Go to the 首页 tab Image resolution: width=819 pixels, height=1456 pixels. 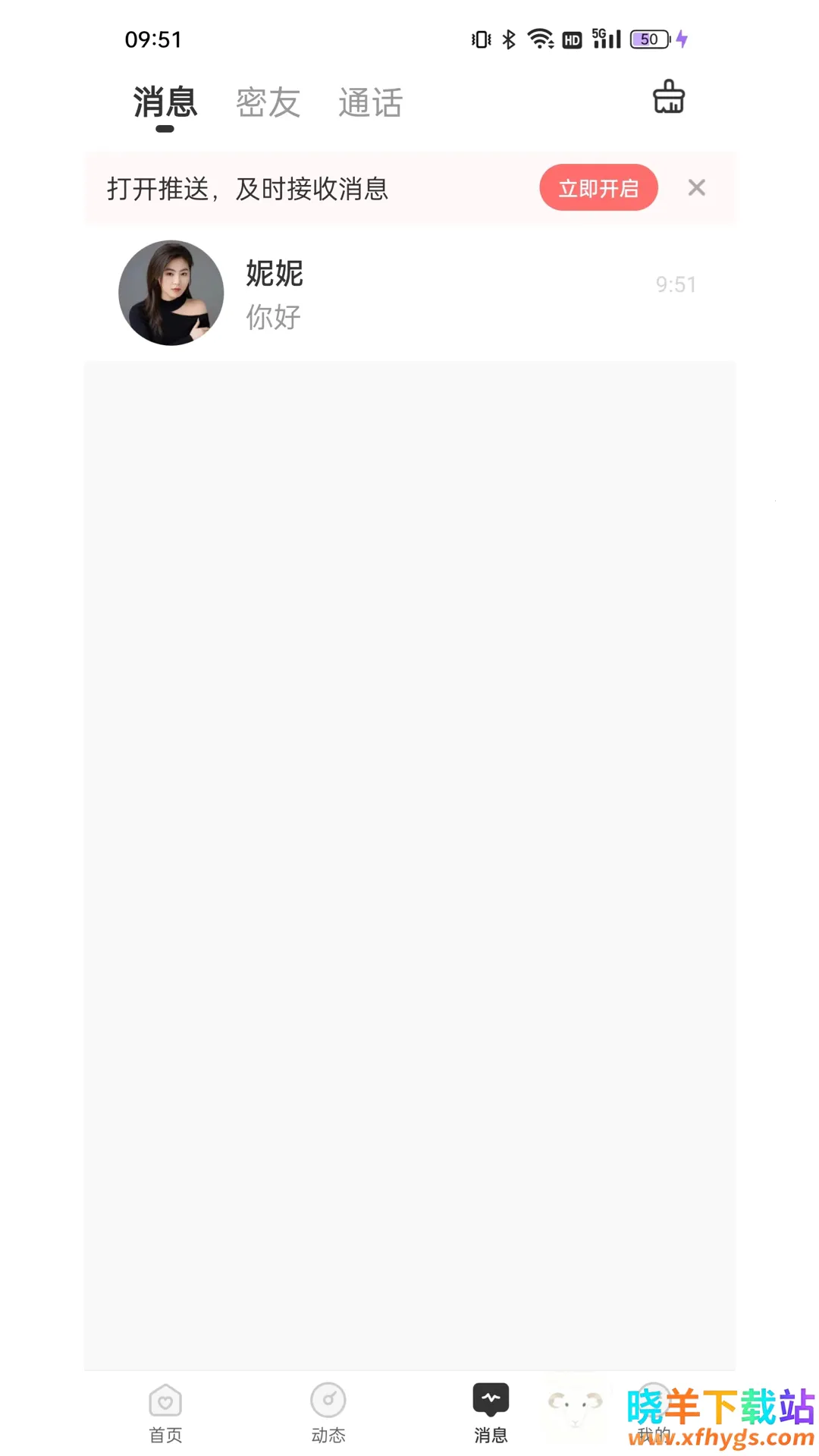click(x=165, y=1414)
